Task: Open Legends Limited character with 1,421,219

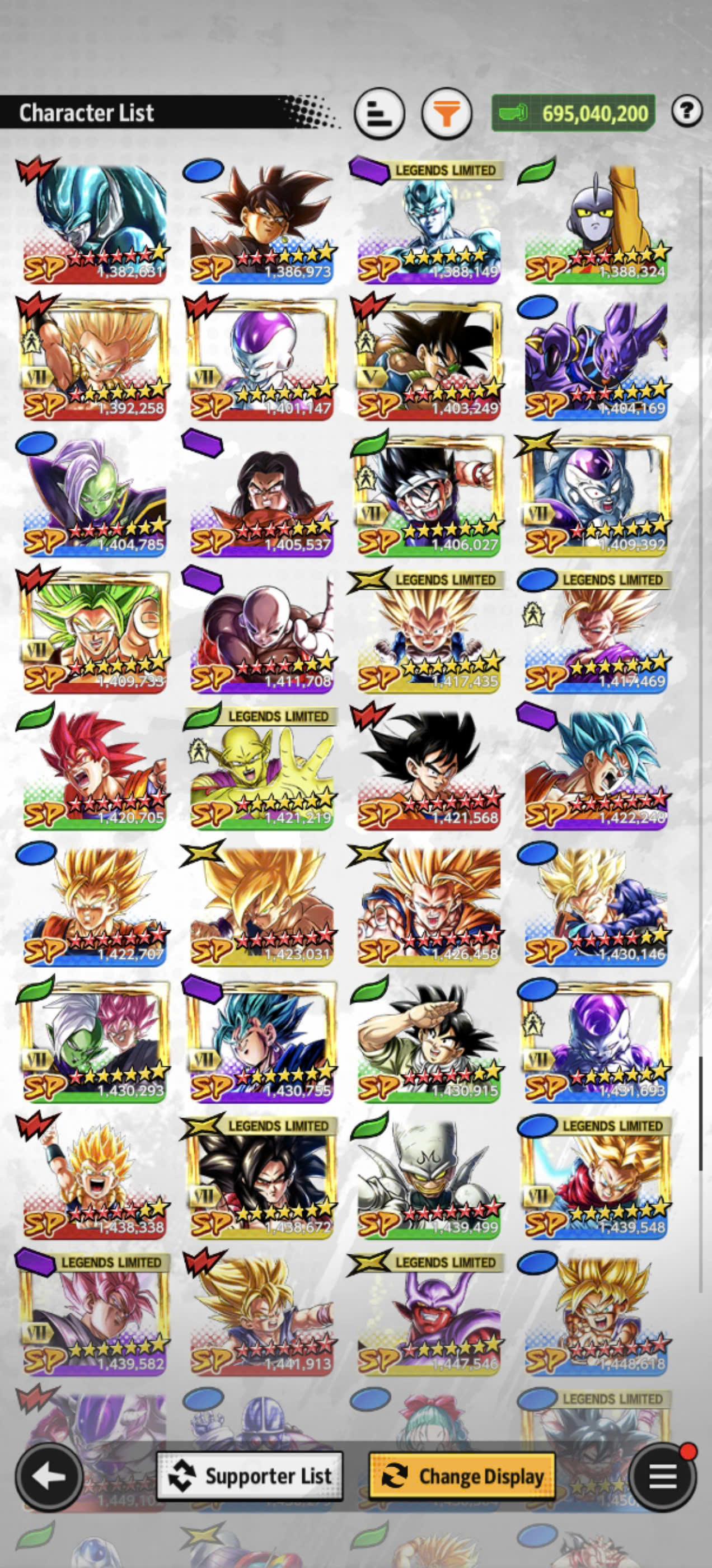Action: pos(261,768)
